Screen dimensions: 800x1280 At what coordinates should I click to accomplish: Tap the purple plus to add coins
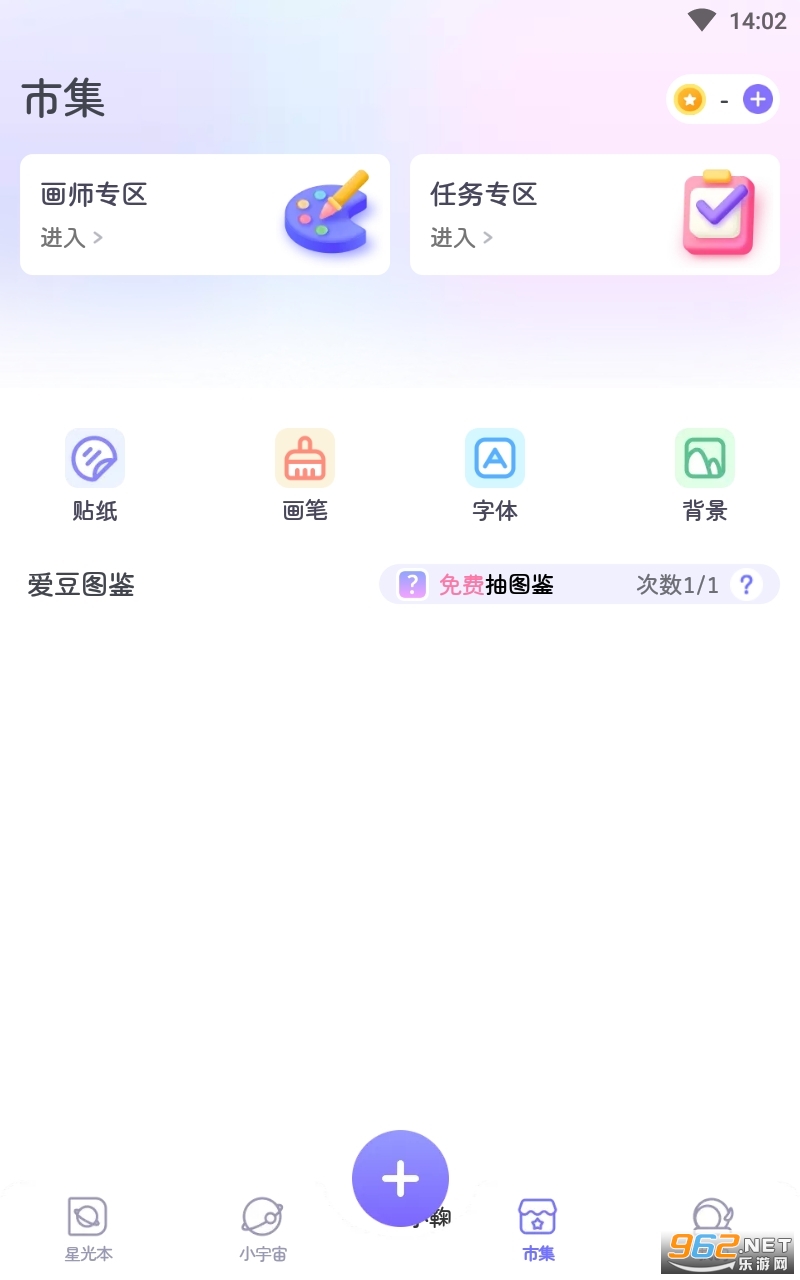[x=758, y=99]
